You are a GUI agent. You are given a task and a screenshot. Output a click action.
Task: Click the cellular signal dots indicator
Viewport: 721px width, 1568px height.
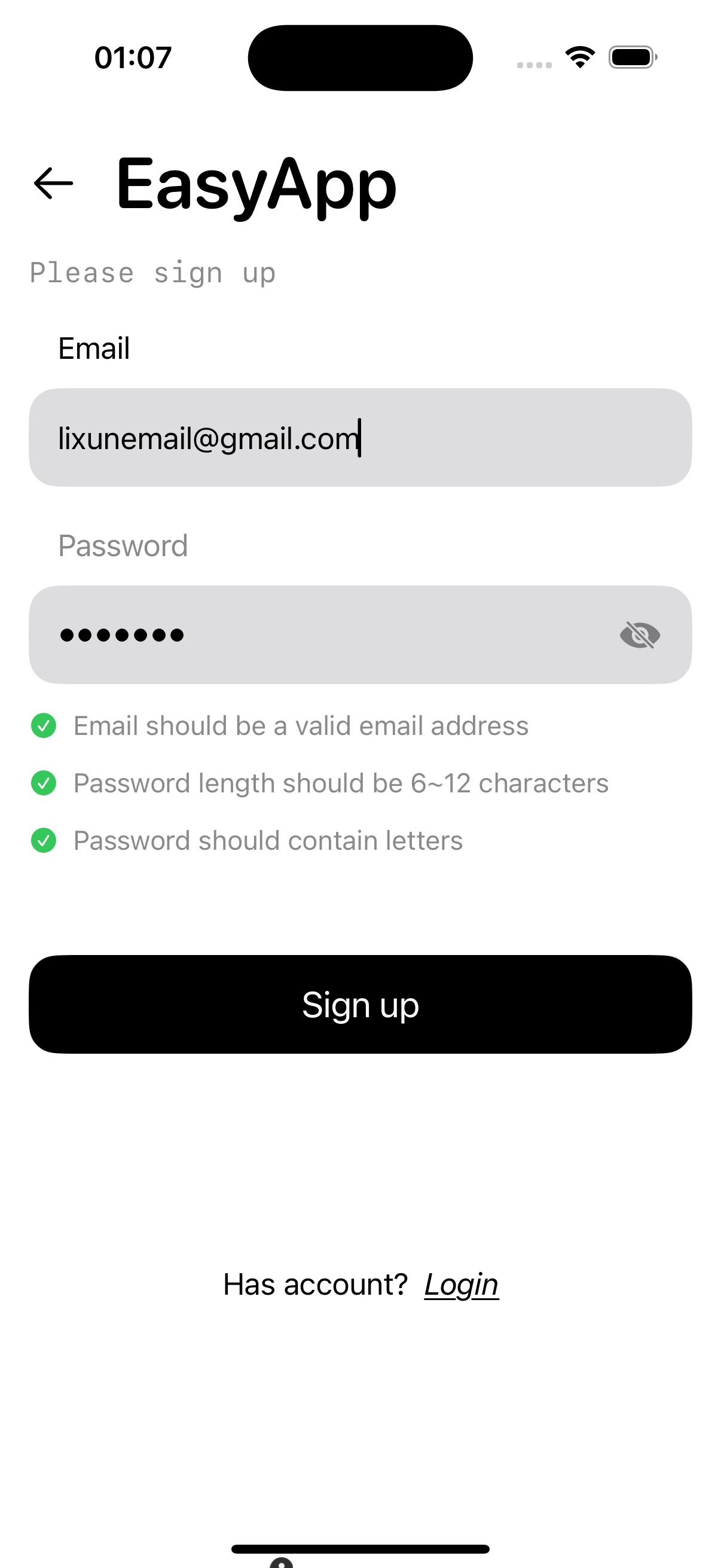(534, 63)
